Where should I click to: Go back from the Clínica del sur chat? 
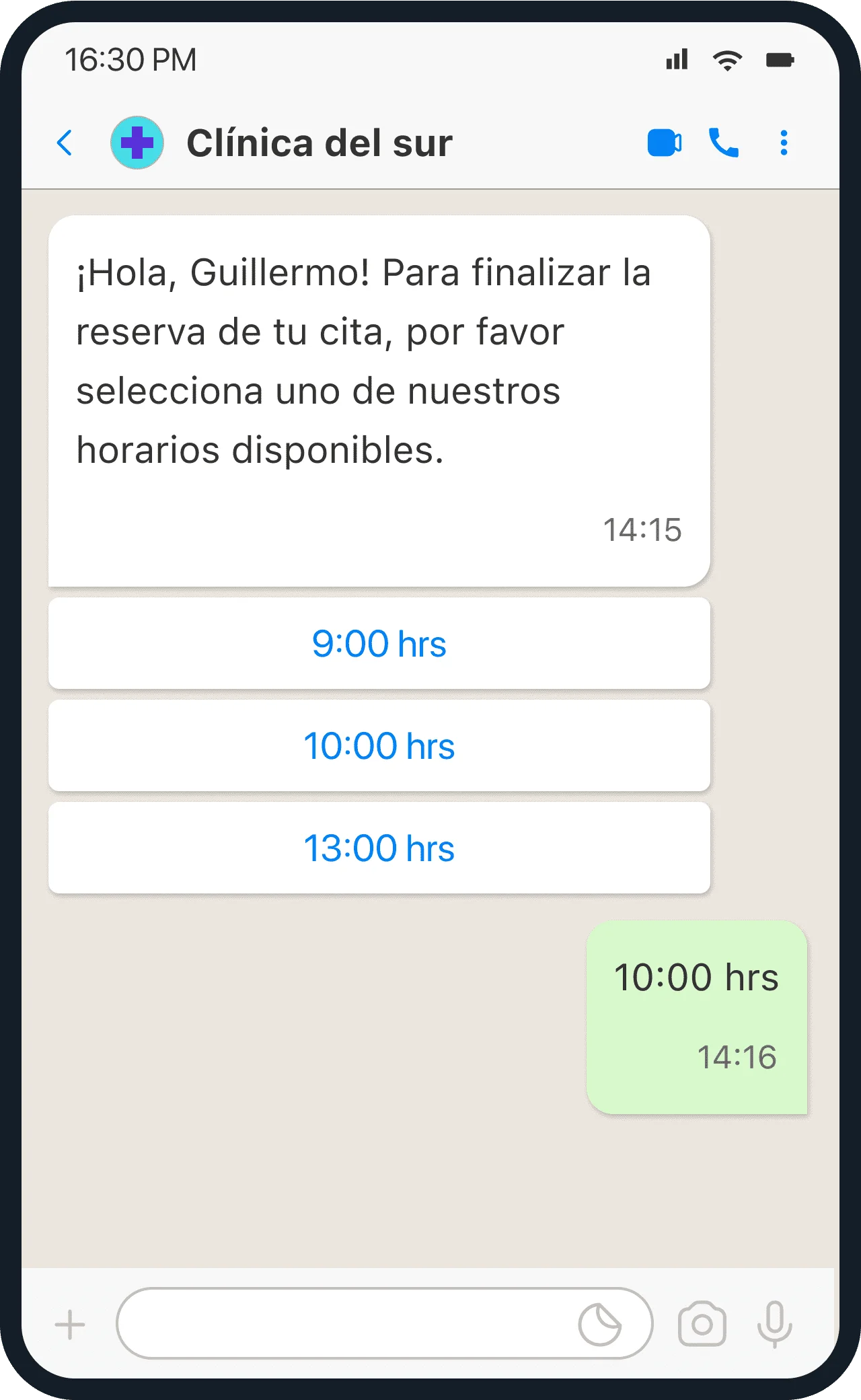(65, 143)
